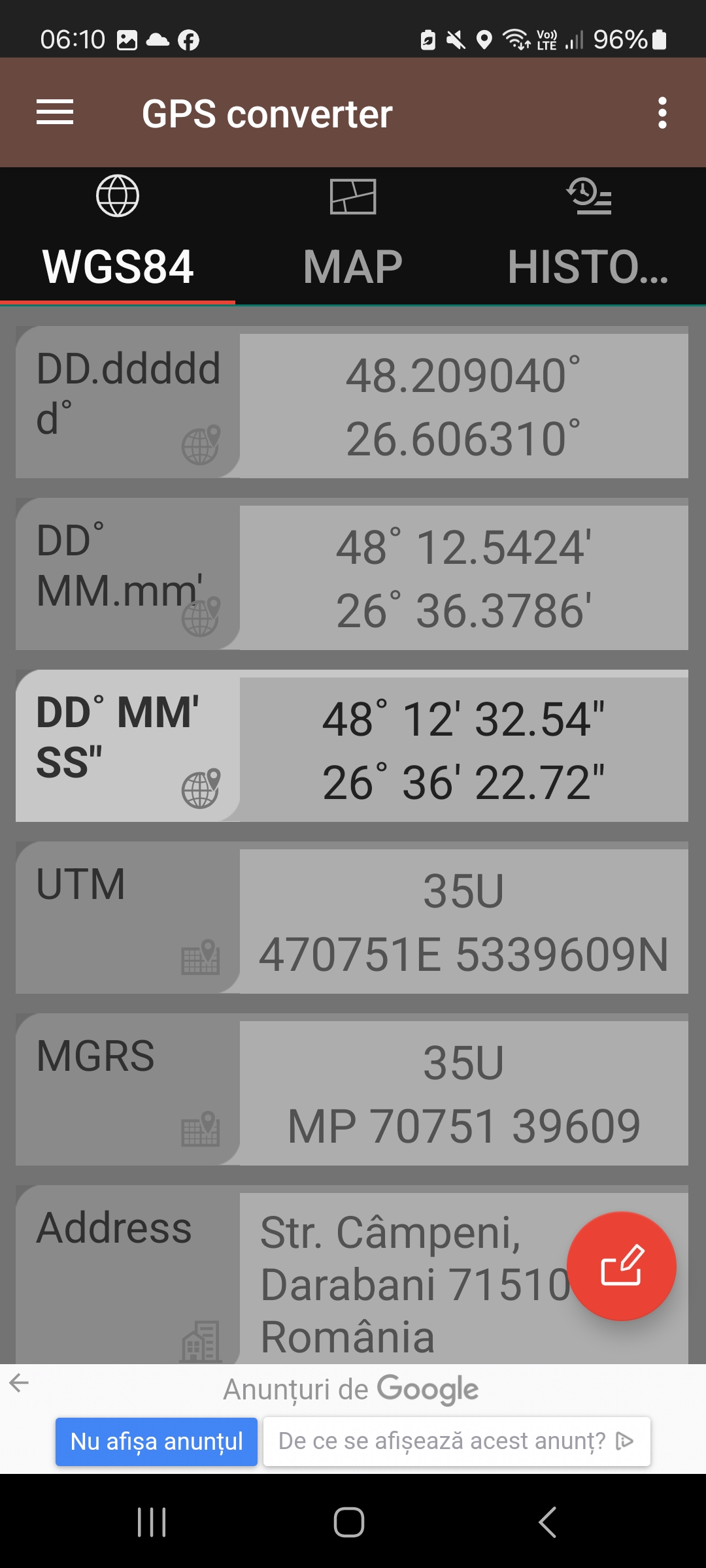Tap the Nu afișa anunțul button

pos(156,1441)
